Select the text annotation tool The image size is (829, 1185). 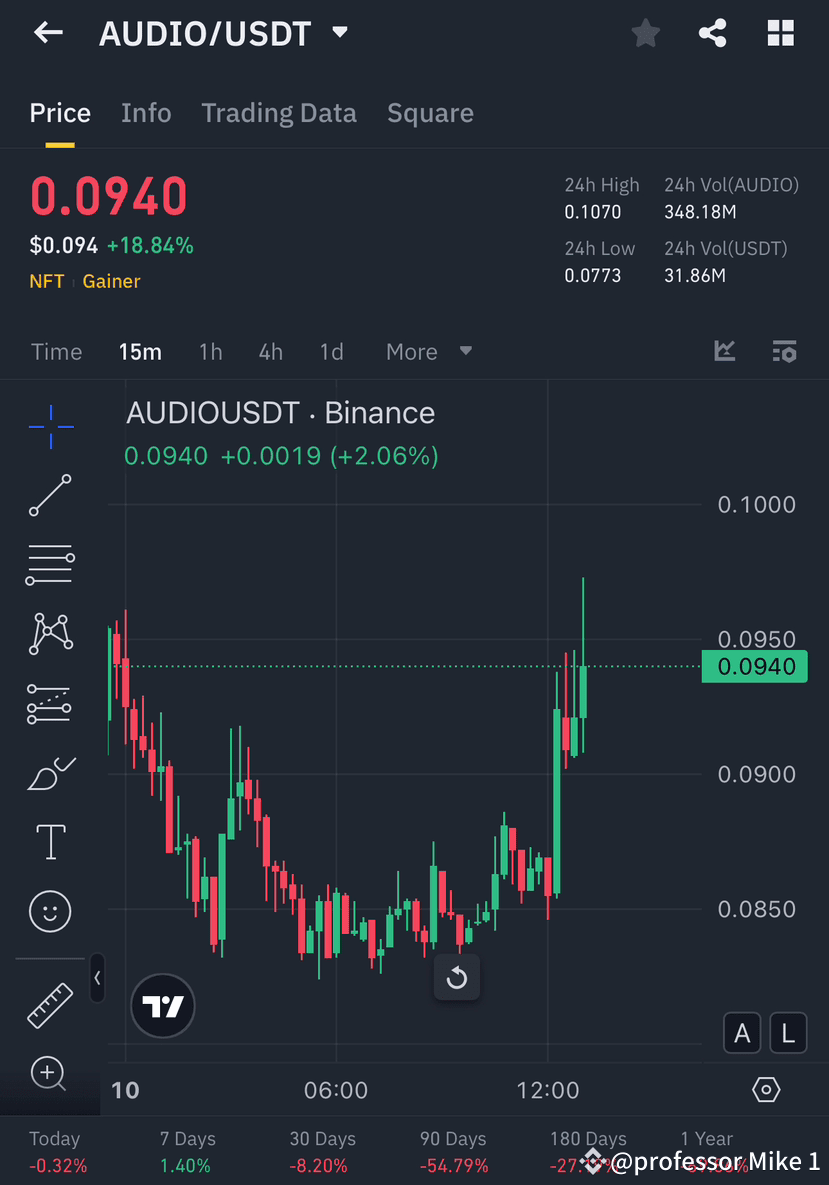50,841
